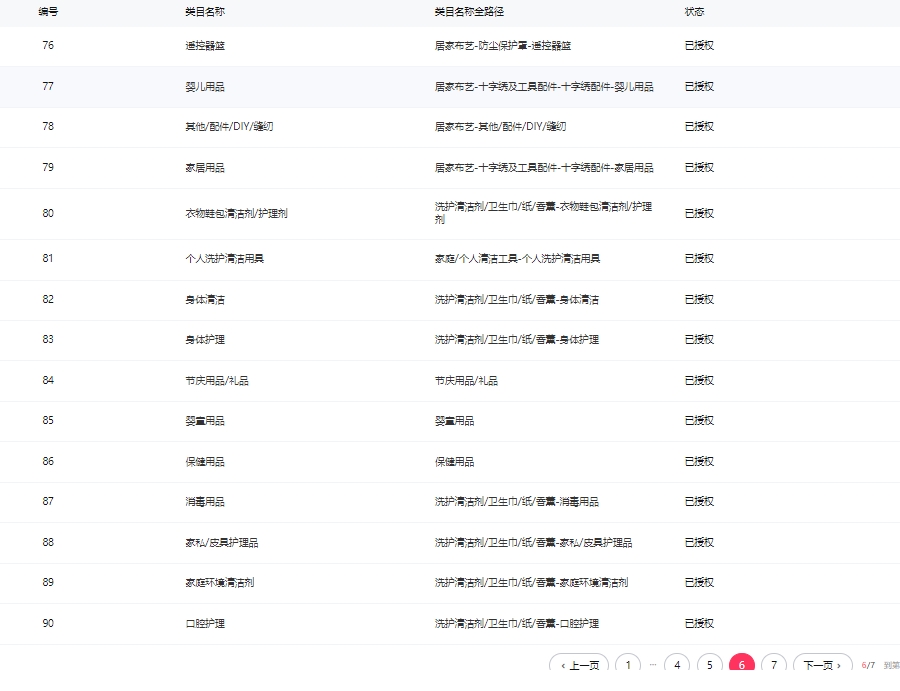Go to the next page (下一页)
Viewport: 900px width, 691px height.
pos(822,665)
